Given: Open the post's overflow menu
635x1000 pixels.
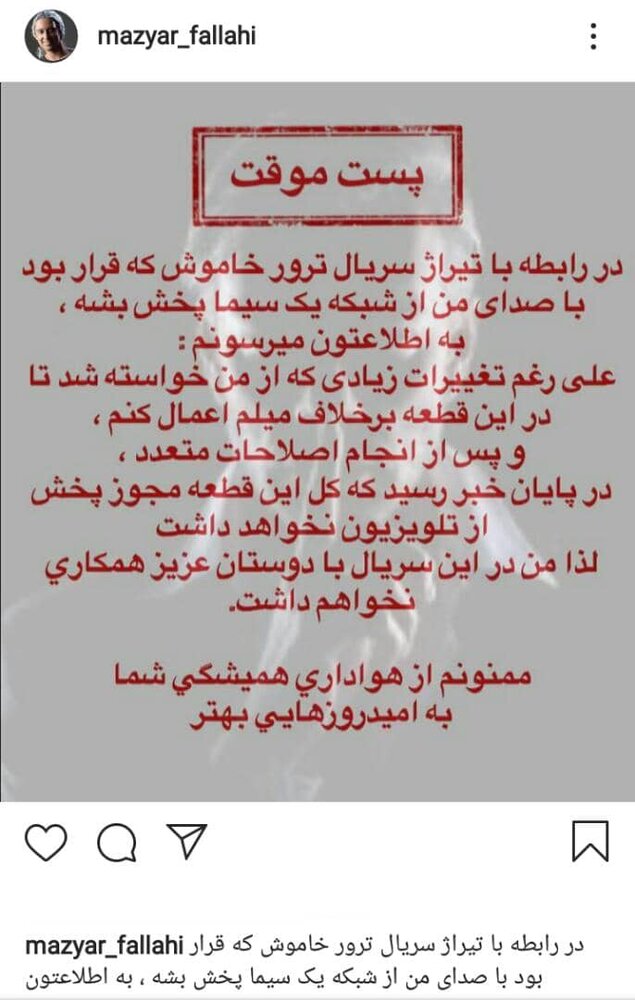Looking at the screenshot, I should tap(594, 38).
